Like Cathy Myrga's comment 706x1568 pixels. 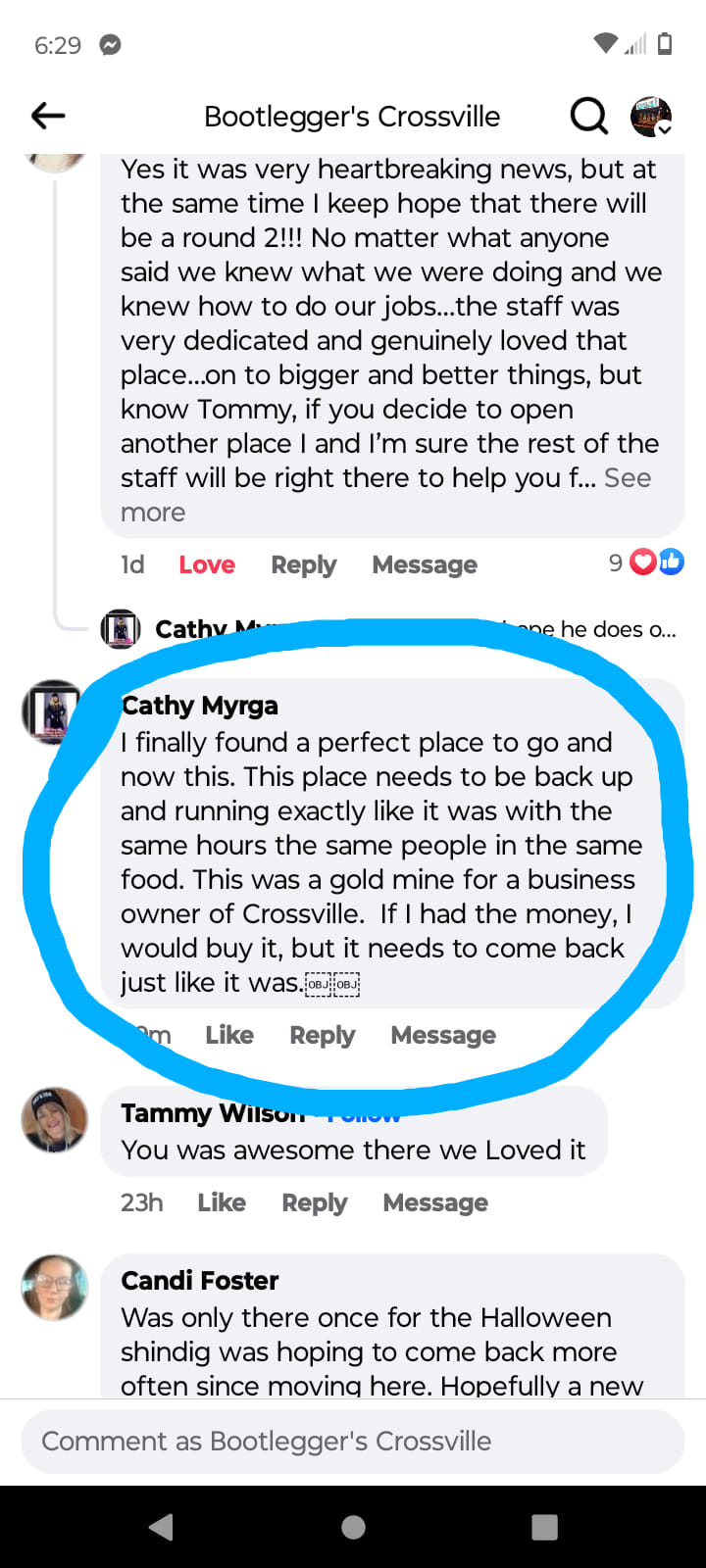pyautogui.click(x=229, y=1035)
